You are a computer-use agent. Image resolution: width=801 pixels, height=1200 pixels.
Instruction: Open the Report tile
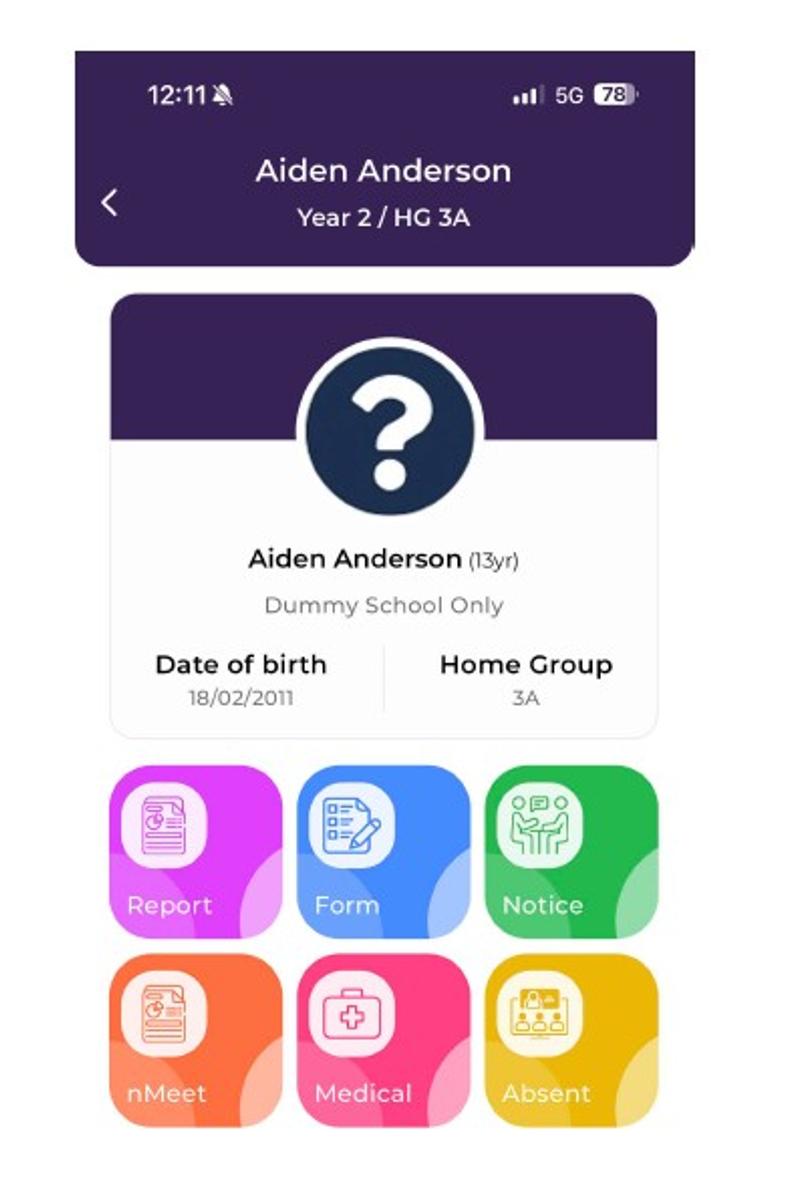(196, 851)
